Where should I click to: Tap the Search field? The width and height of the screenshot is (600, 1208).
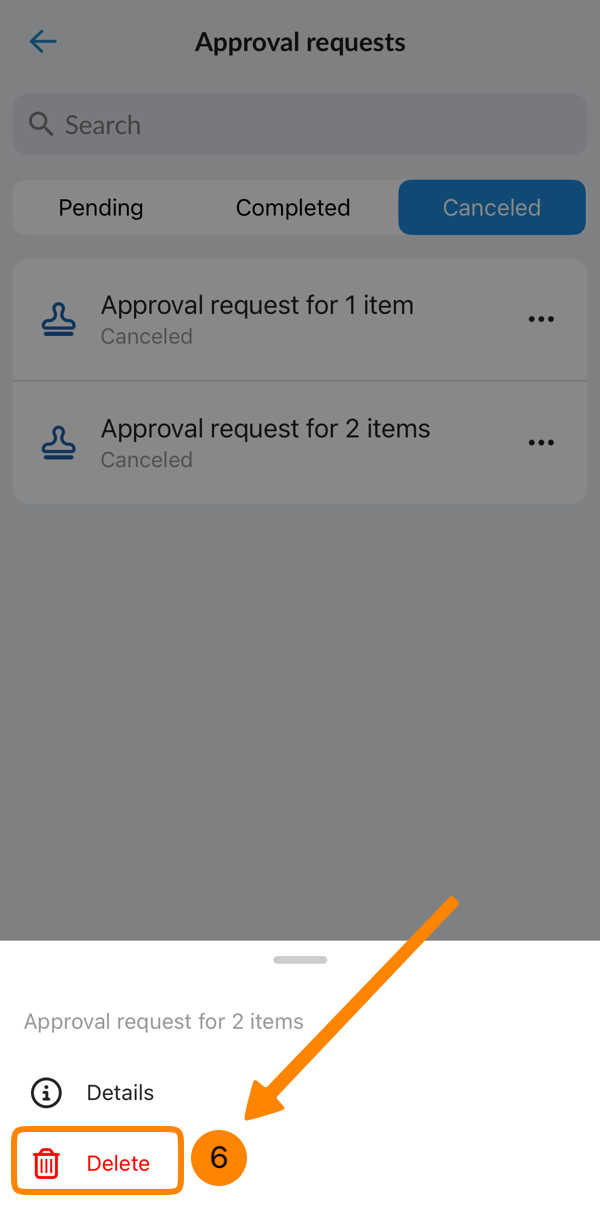[x=300, y=125]
